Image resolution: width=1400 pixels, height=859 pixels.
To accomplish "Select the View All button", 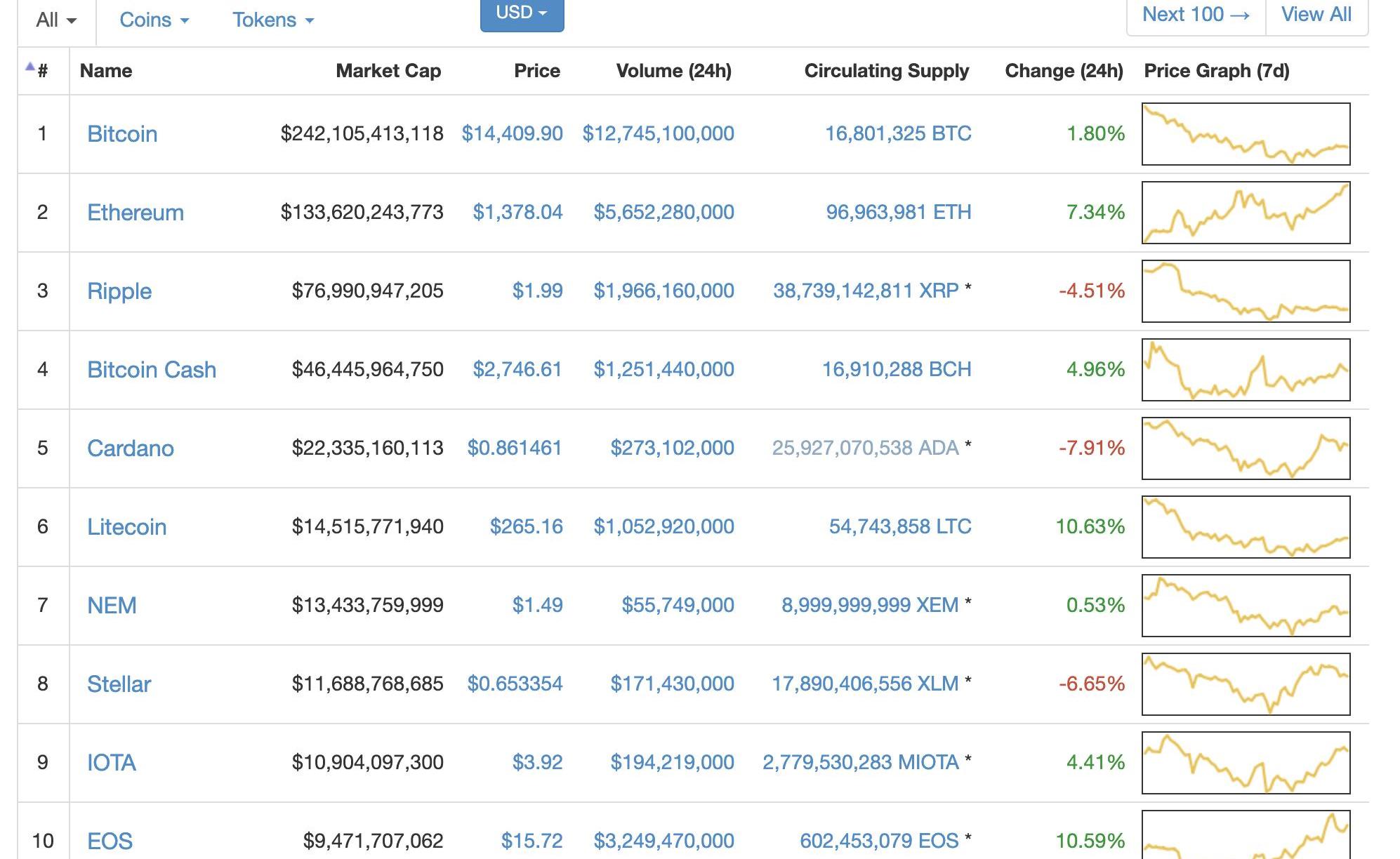I will pyautogui.click(x=1316, y=15).
